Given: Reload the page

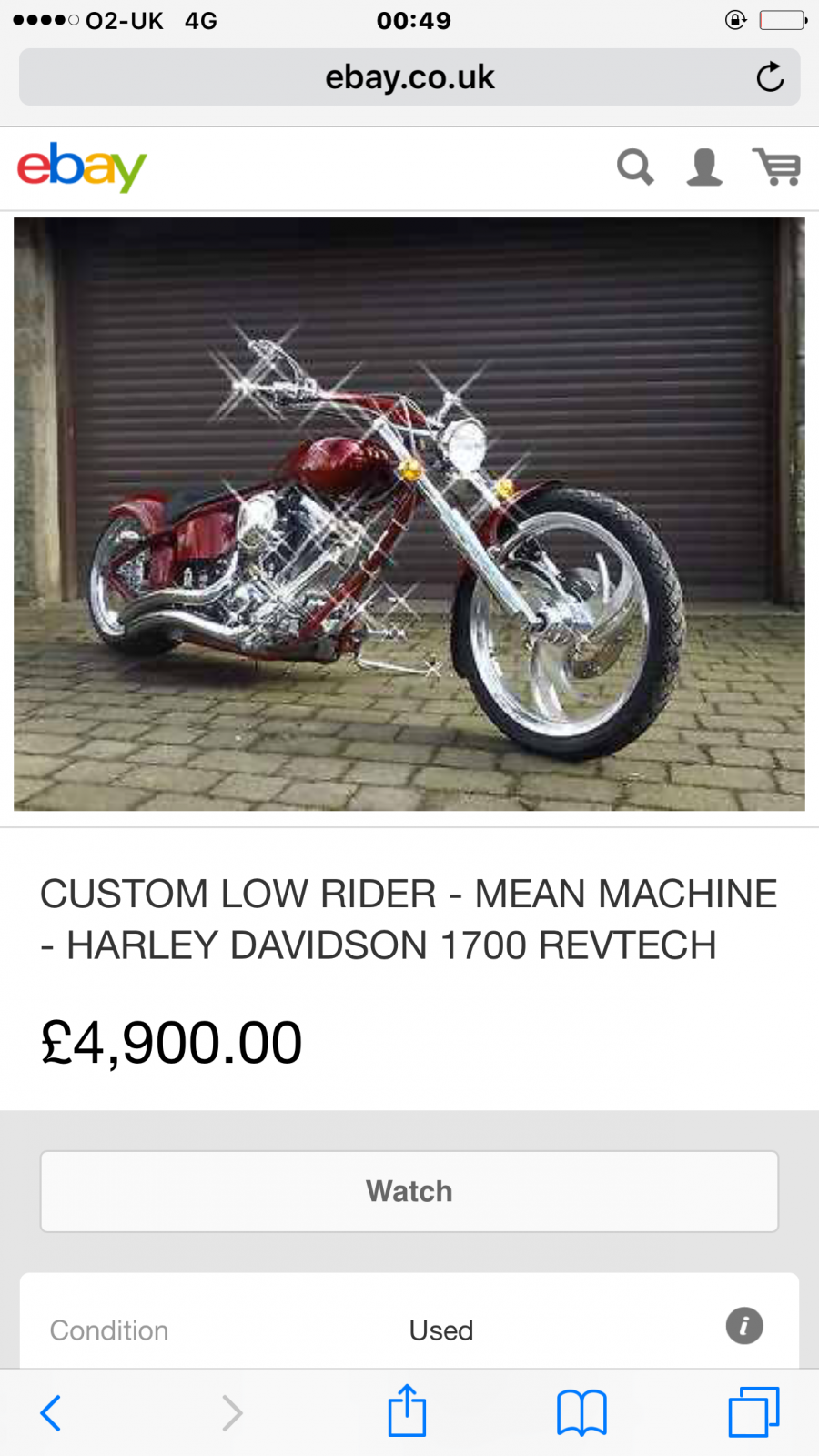Looking at the screenshot, I should [770, 77].
